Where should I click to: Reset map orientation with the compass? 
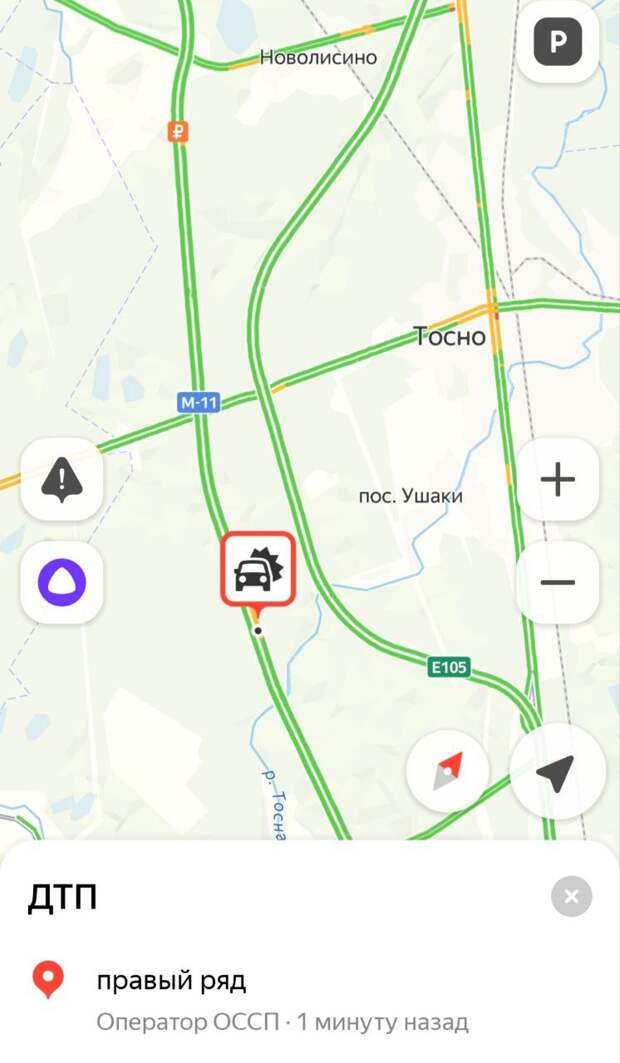tap(448, 771)
